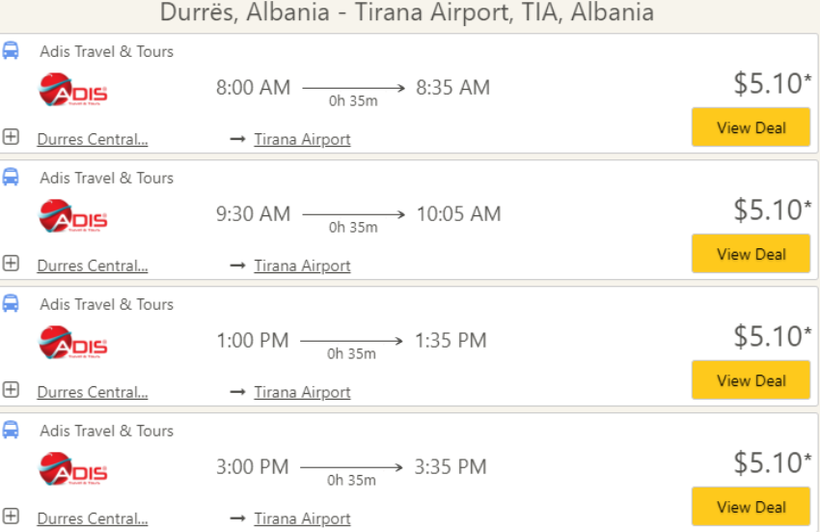Open Tirana Airport link for 8:35 AM arrival

[302, 140]
